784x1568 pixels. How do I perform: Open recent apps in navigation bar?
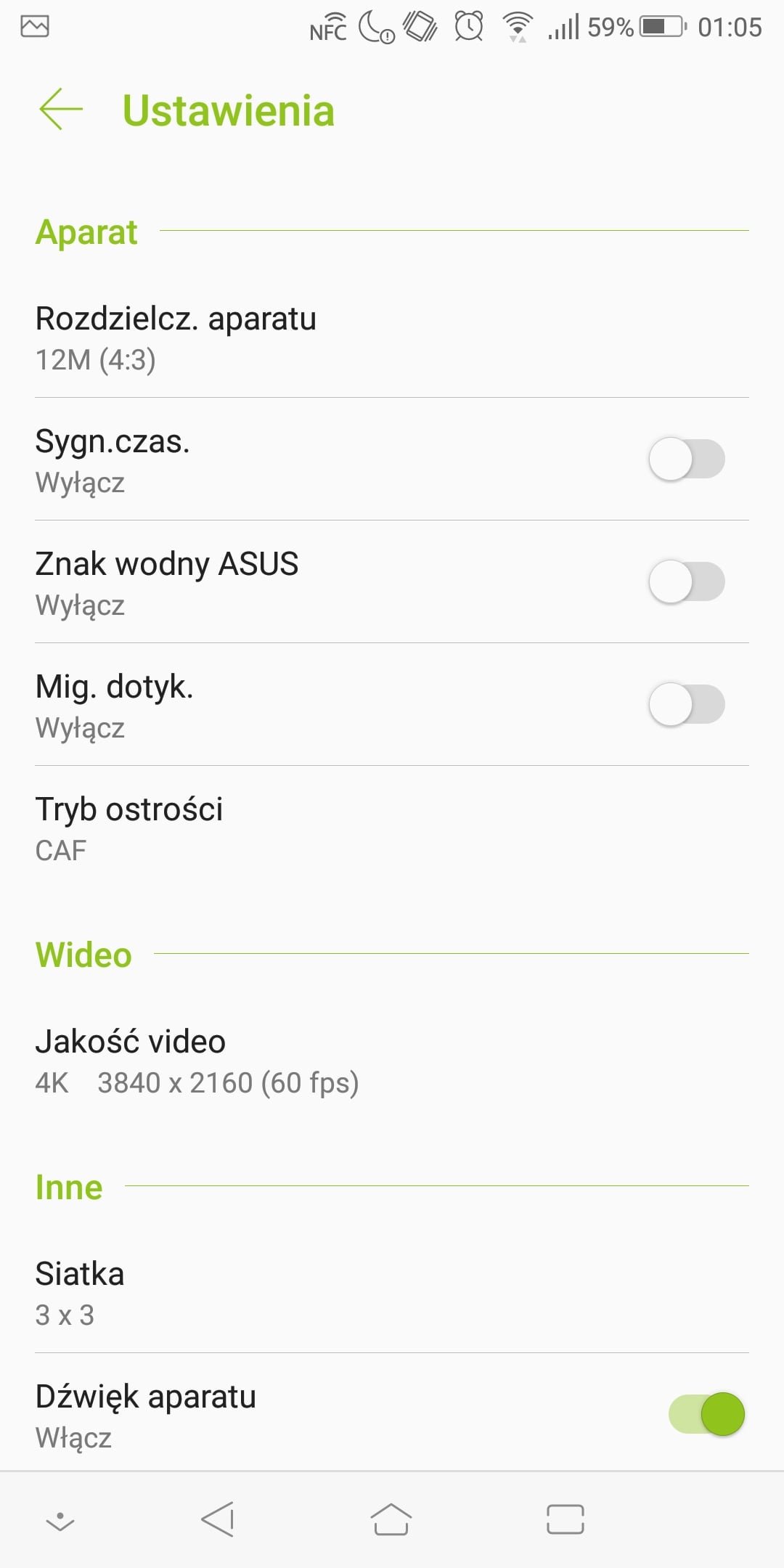pyautogui.click(x=565, y=1519)
